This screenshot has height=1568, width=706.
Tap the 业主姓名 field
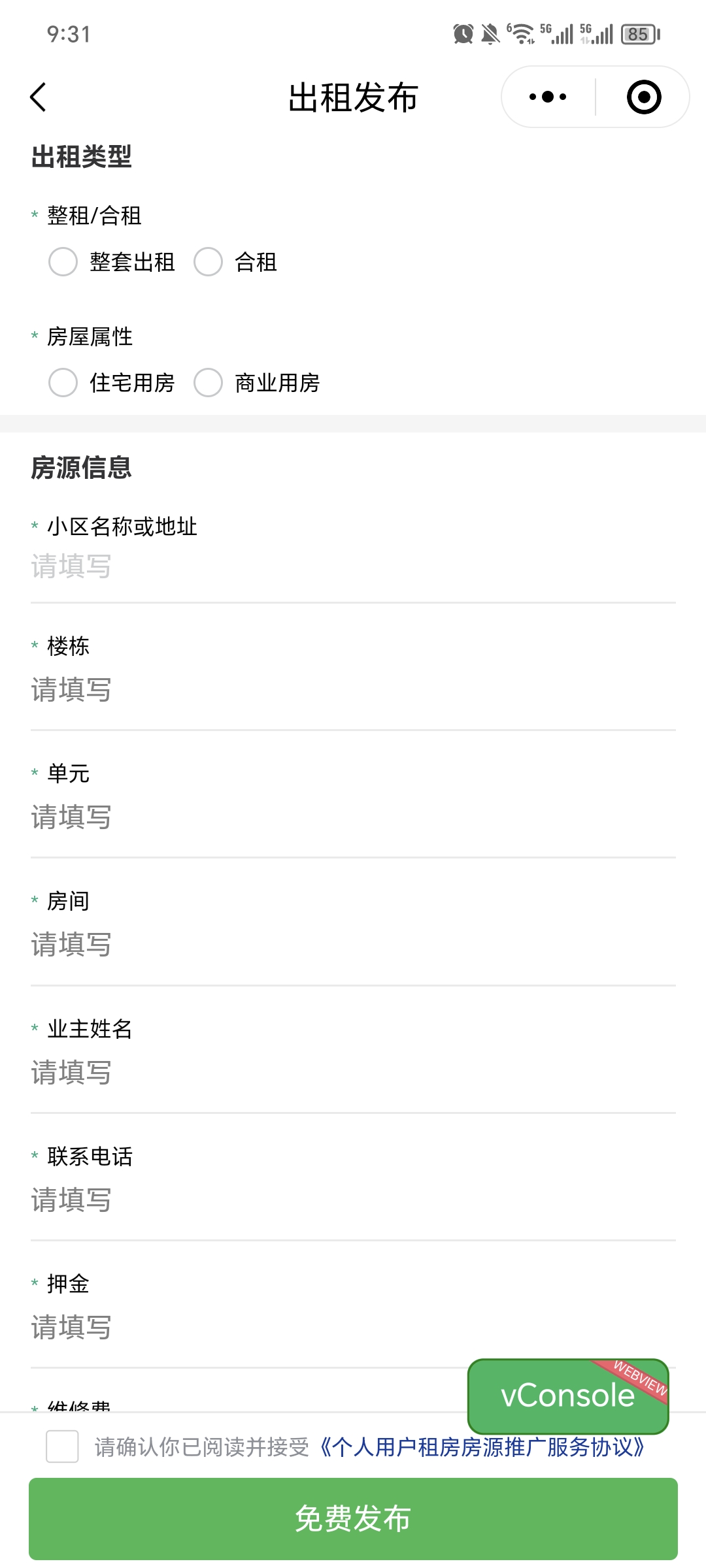(x=353, y=1073)
